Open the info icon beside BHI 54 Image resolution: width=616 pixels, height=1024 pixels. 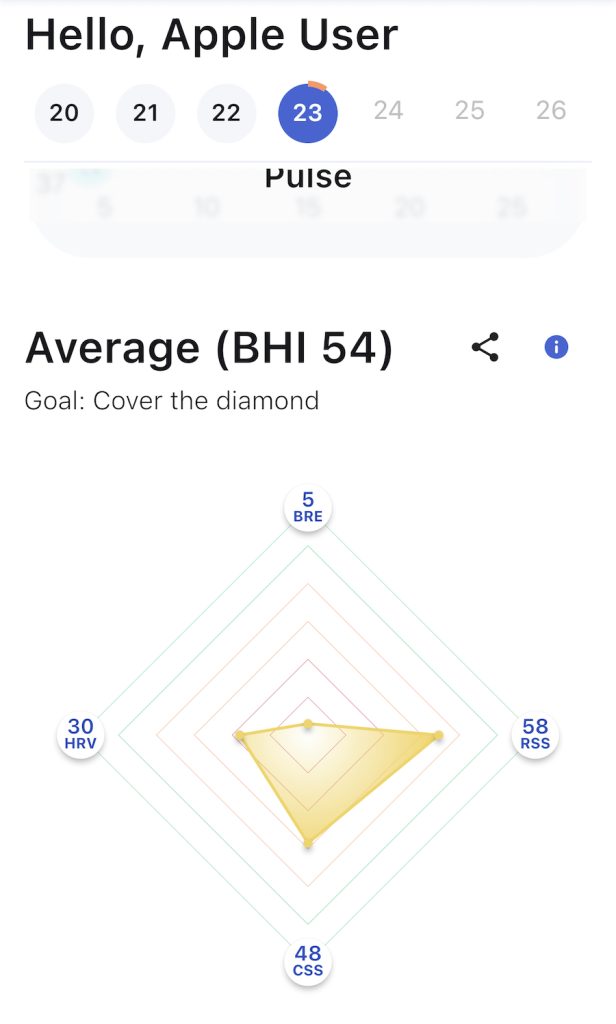(556, 347)
